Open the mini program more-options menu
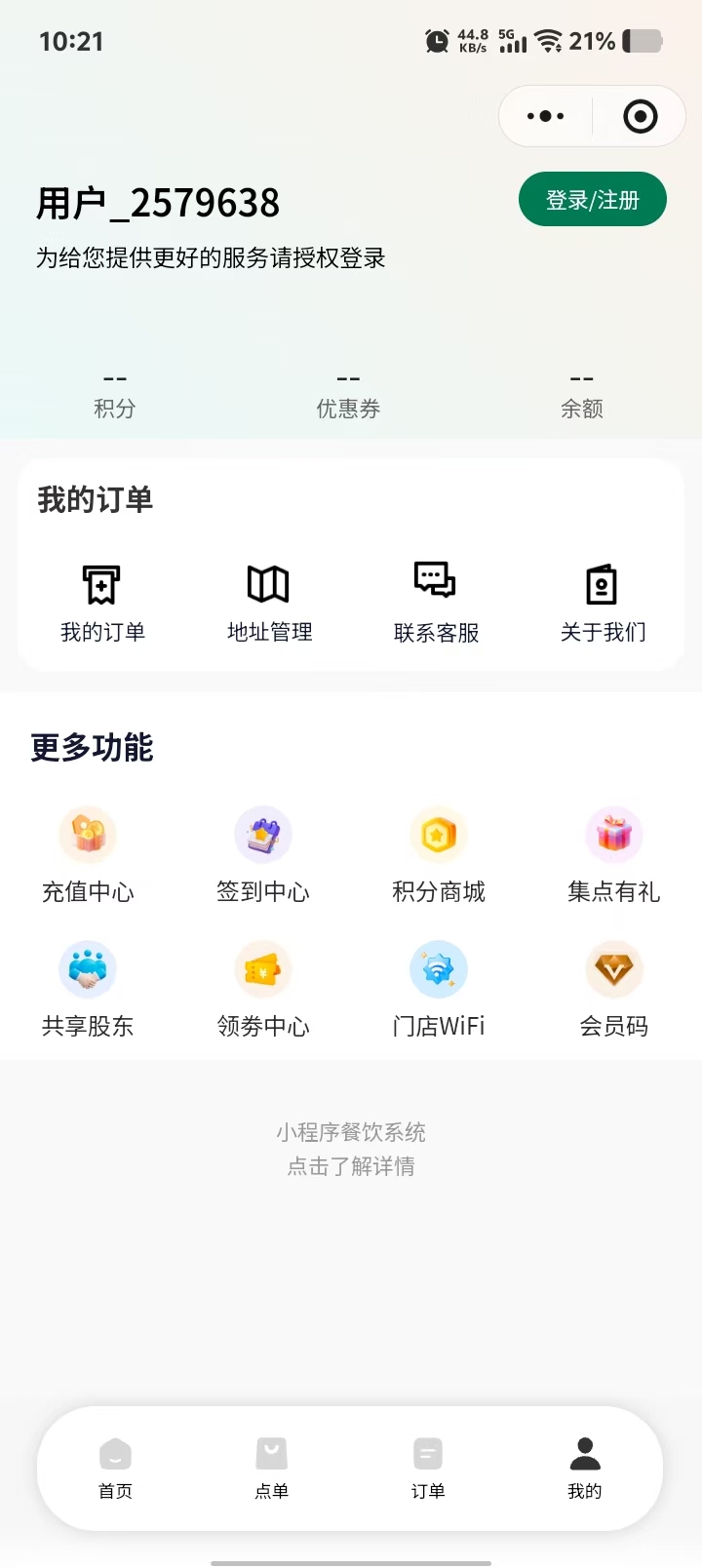 546,117
